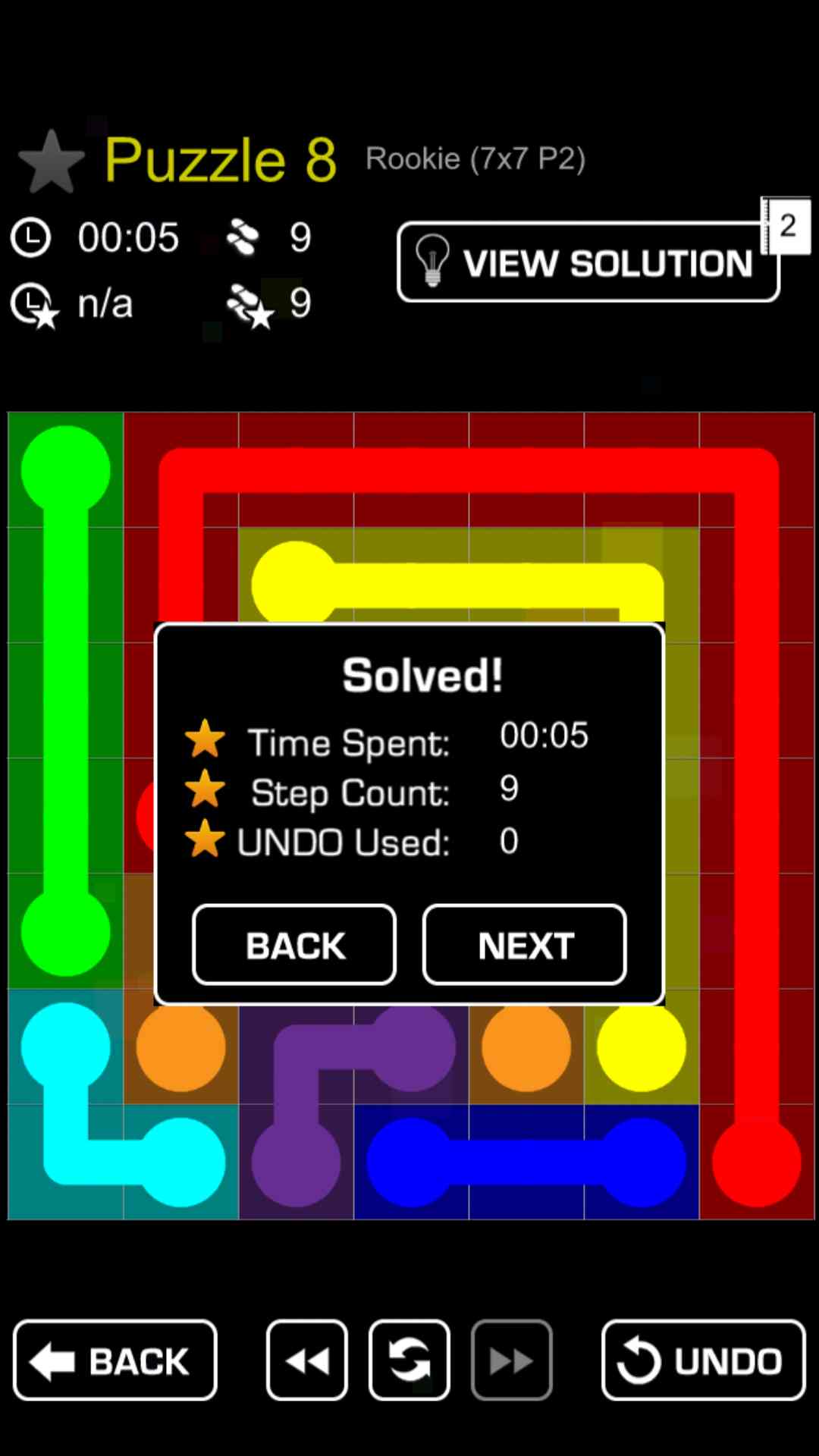The image size is (819, 1456).
Task: Tap BACK in the Solved dialog
Action: (294, 945)
